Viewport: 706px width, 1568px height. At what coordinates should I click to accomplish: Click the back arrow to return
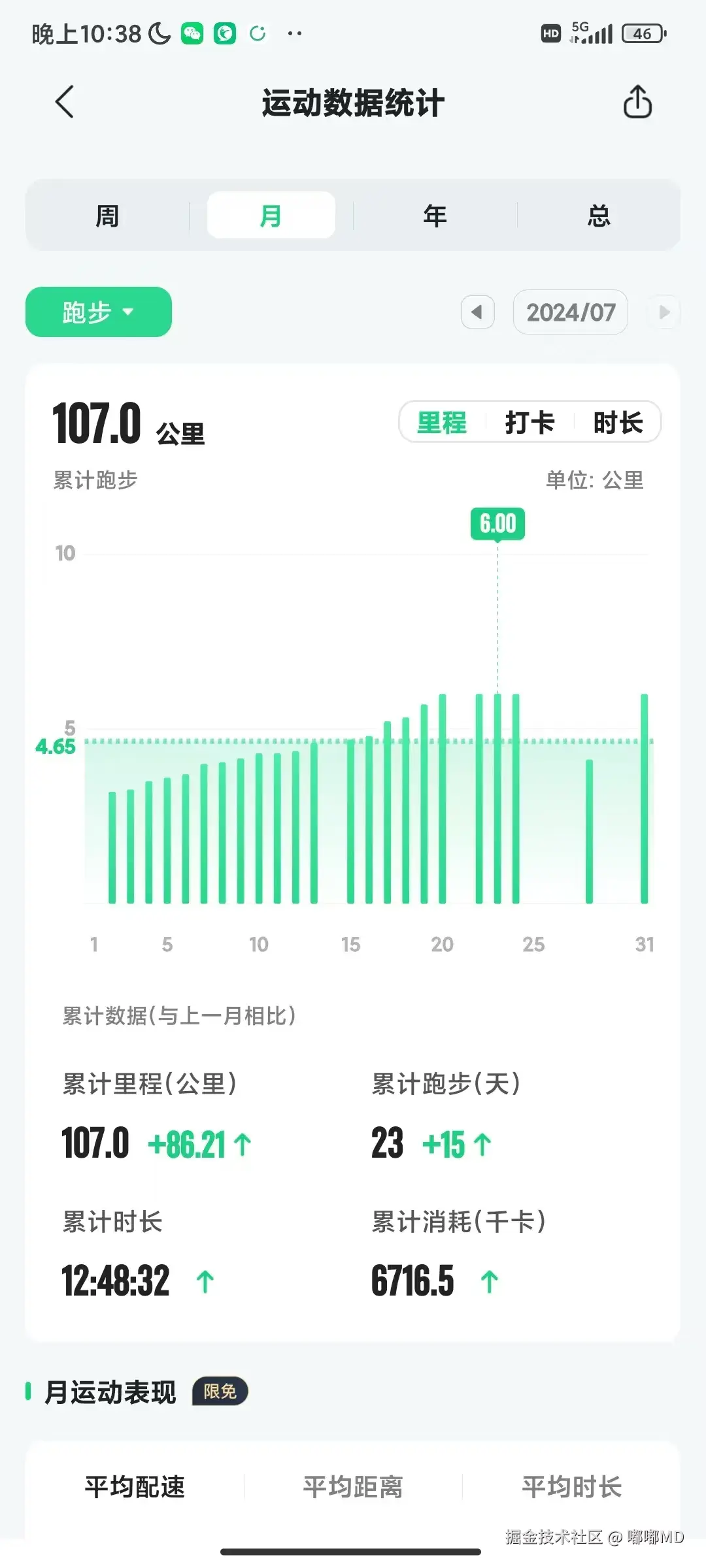(x=63, y=103)
